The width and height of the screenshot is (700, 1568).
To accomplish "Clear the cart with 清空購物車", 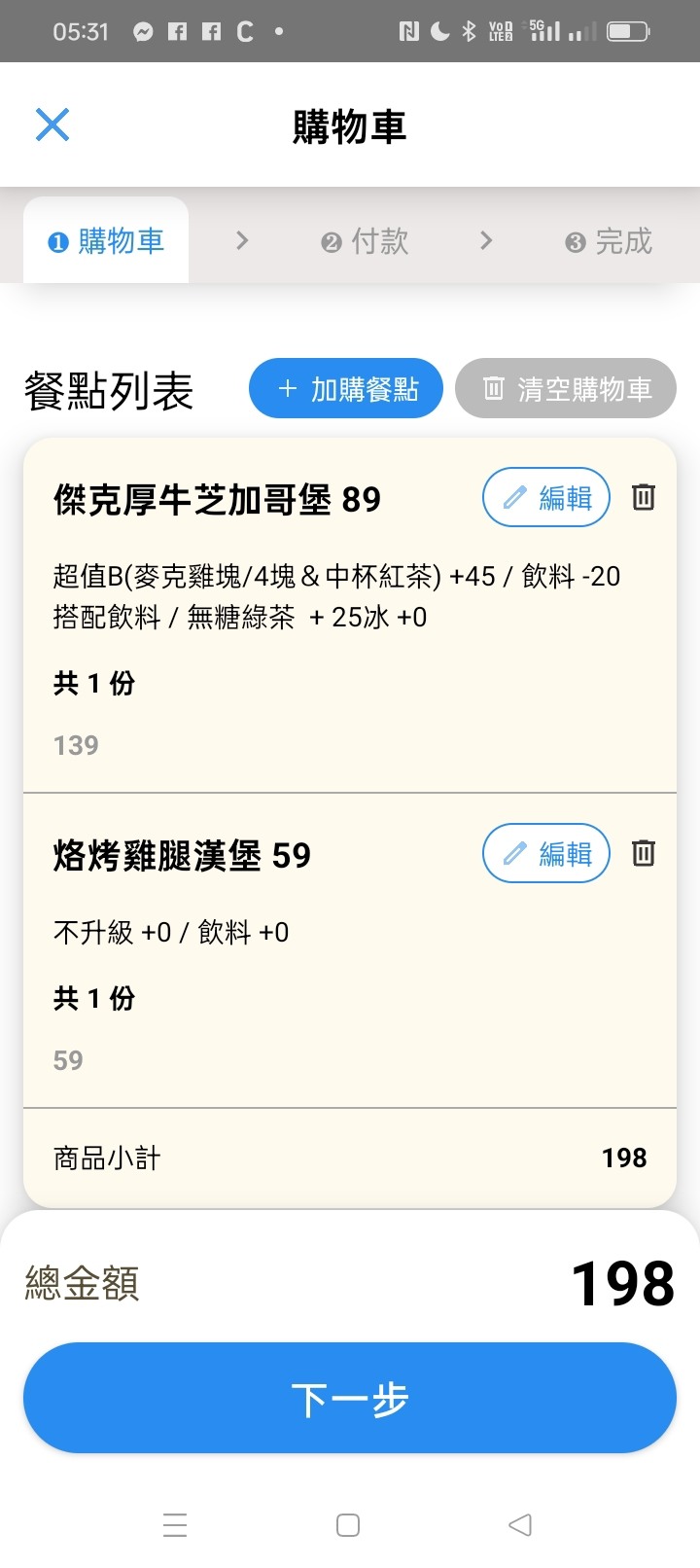I will click(x=566, y=389).
